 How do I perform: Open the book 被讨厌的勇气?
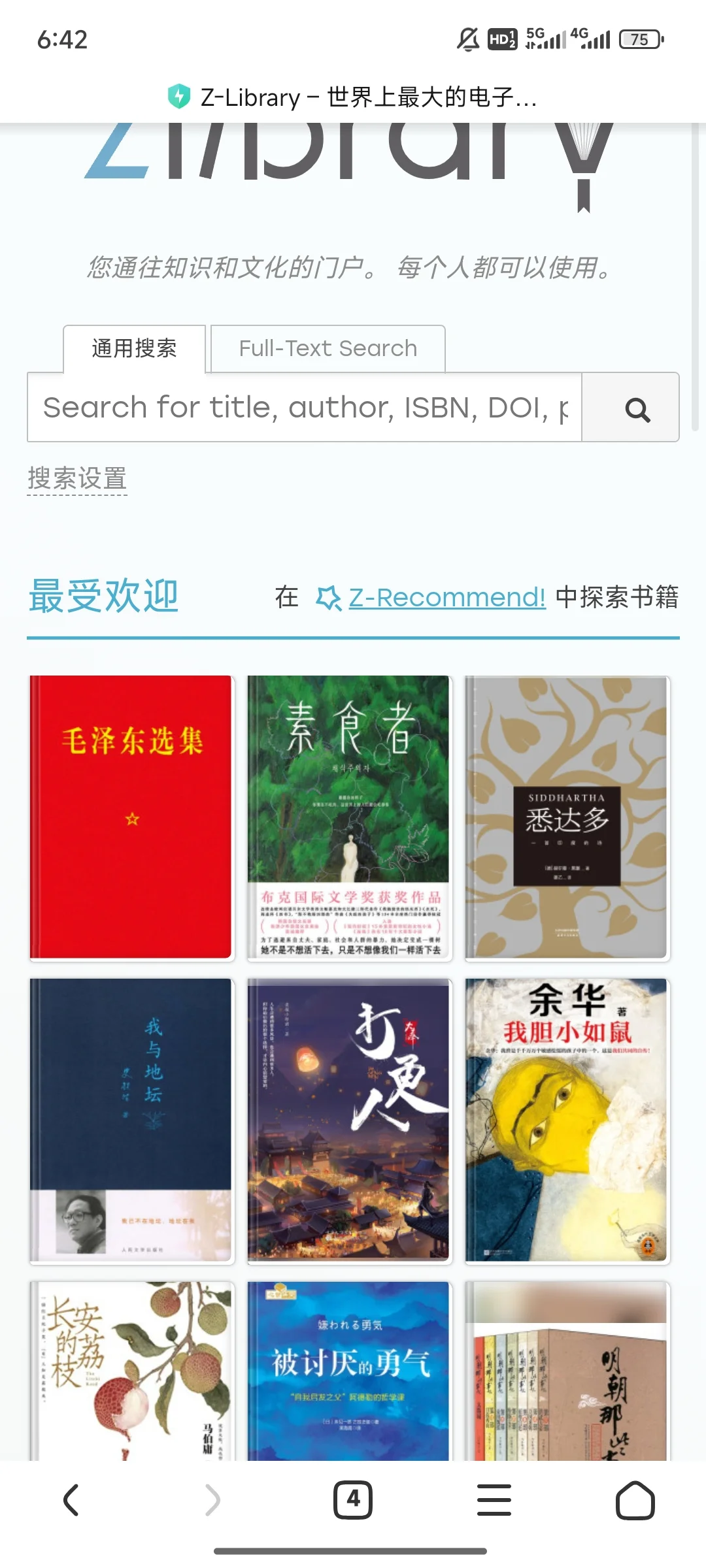[x=349, y=1371]
